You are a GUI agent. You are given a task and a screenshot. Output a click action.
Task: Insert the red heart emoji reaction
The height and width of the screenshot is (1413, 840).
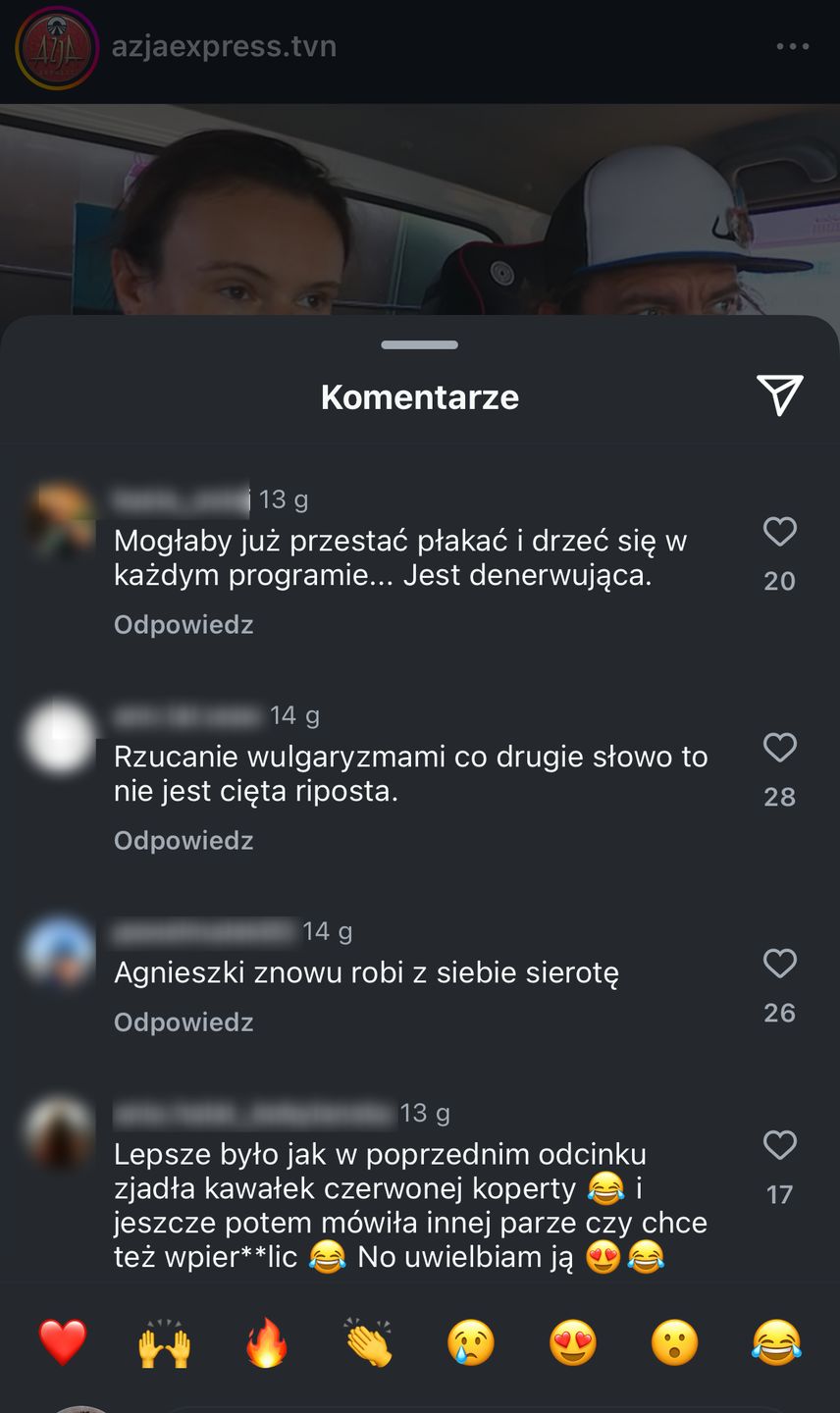coord(63,1342)
